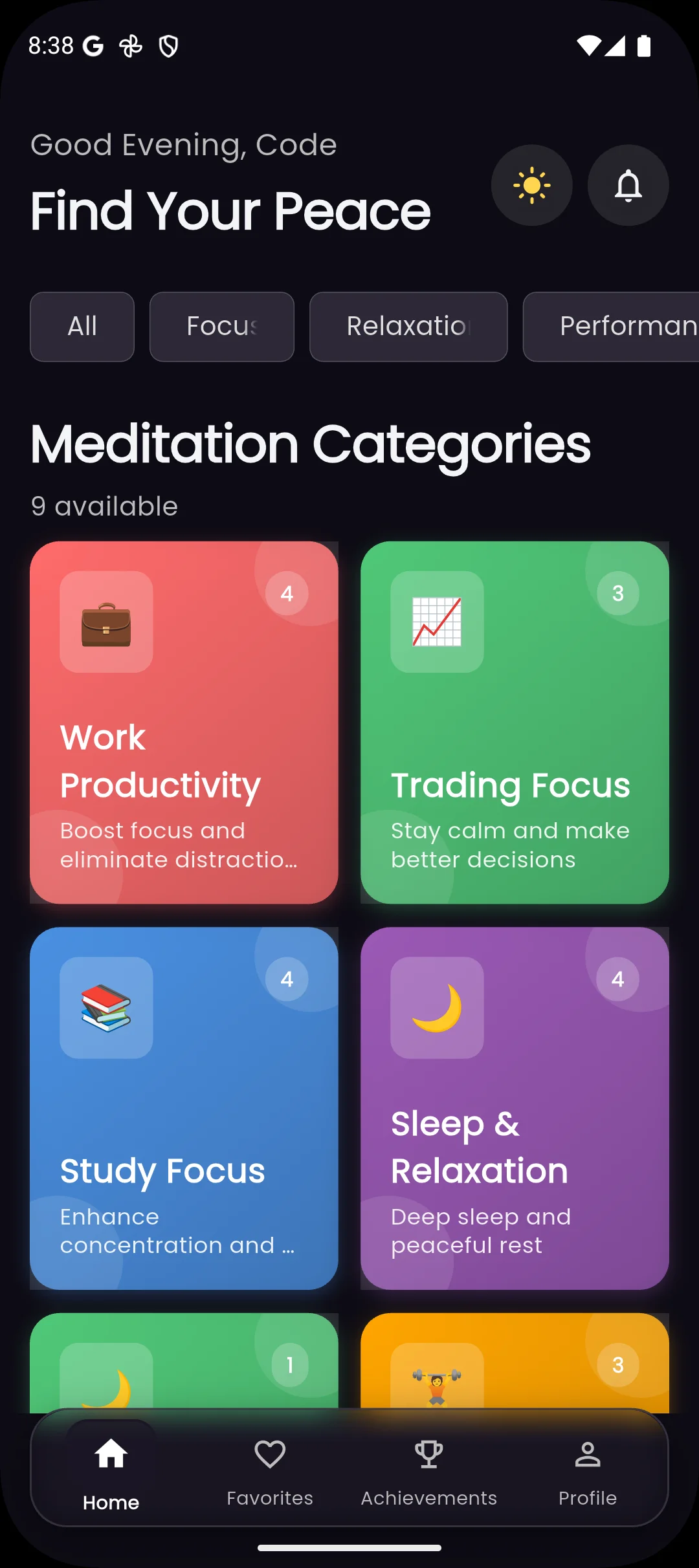Click the books icon on Study Focus

pos(105,1009)
